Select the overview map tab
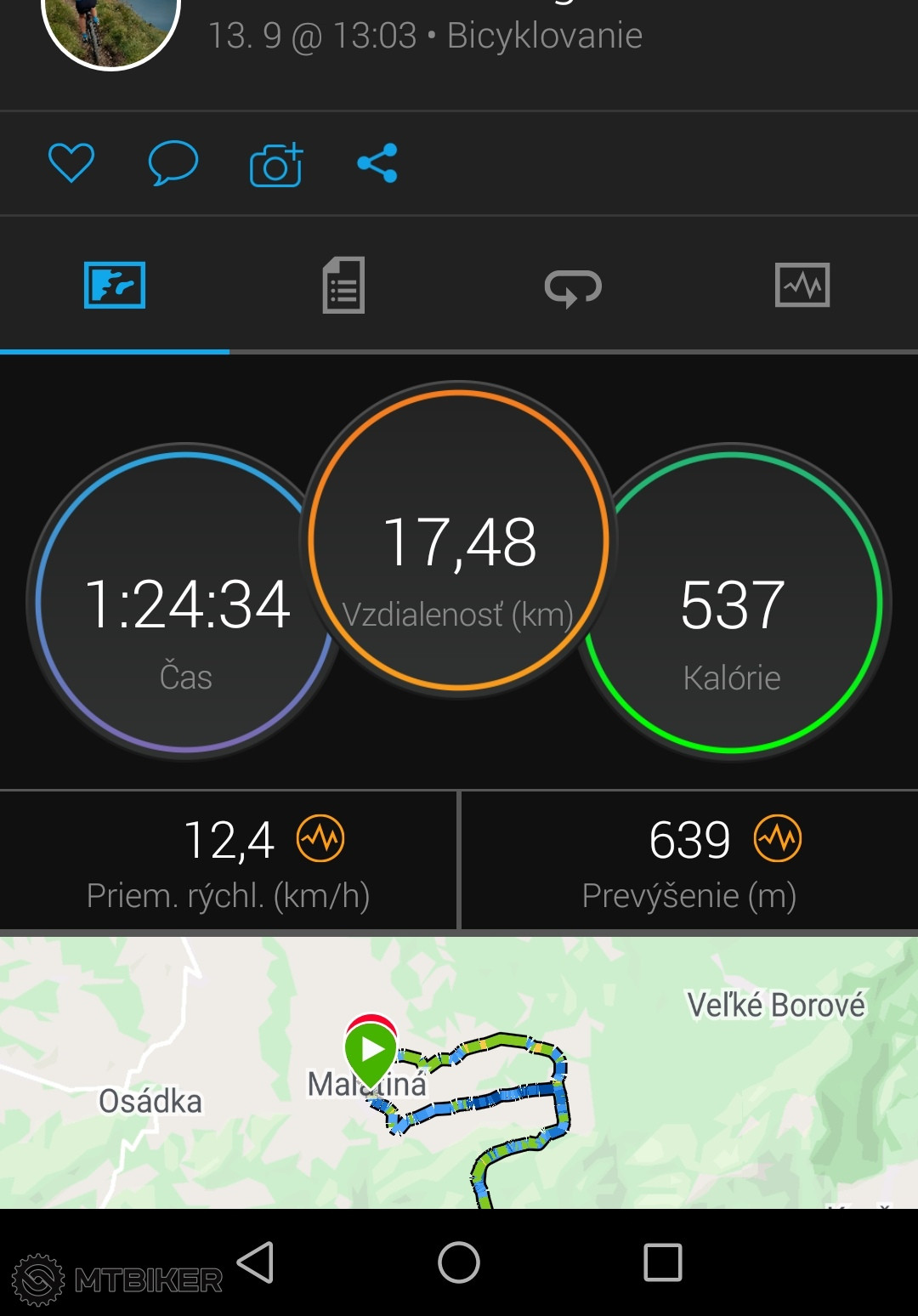Screen dimensions: 918x1316 (x=115, y=286)
